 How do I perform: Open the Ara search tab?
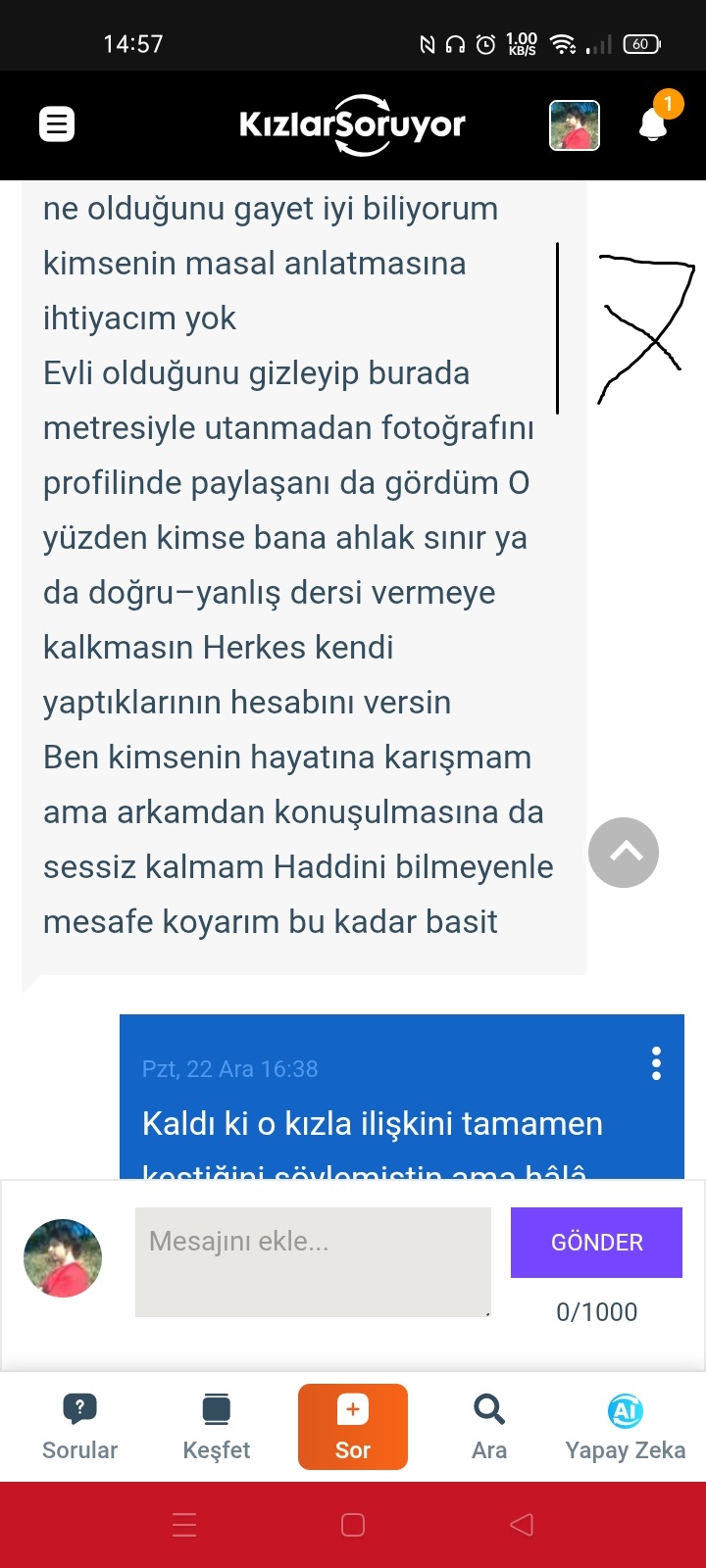point(489,1428)
